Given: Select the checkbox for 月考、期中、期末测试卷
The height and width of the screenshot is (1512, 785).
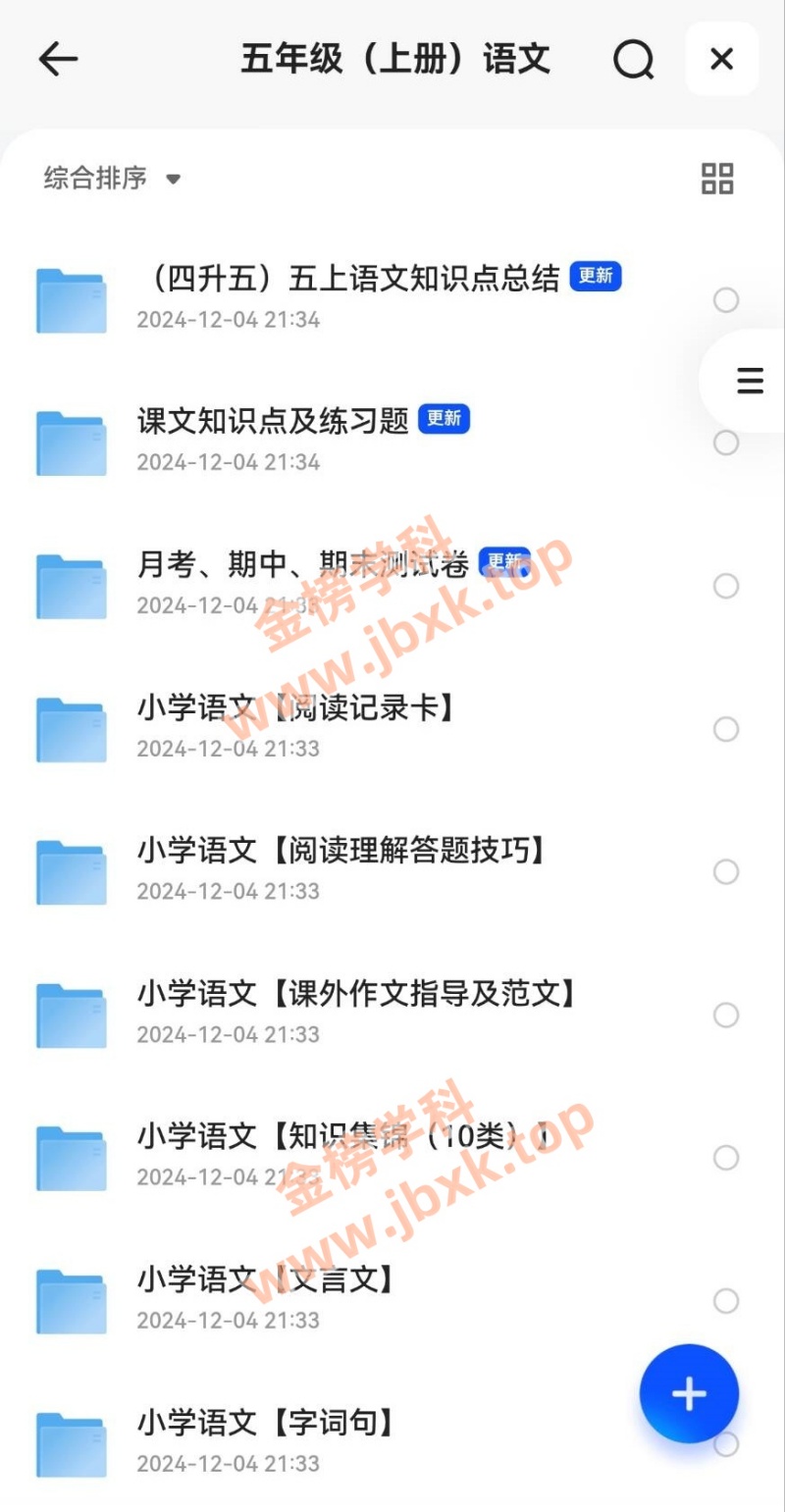Looking at the screenshot, I should [726, 586].
